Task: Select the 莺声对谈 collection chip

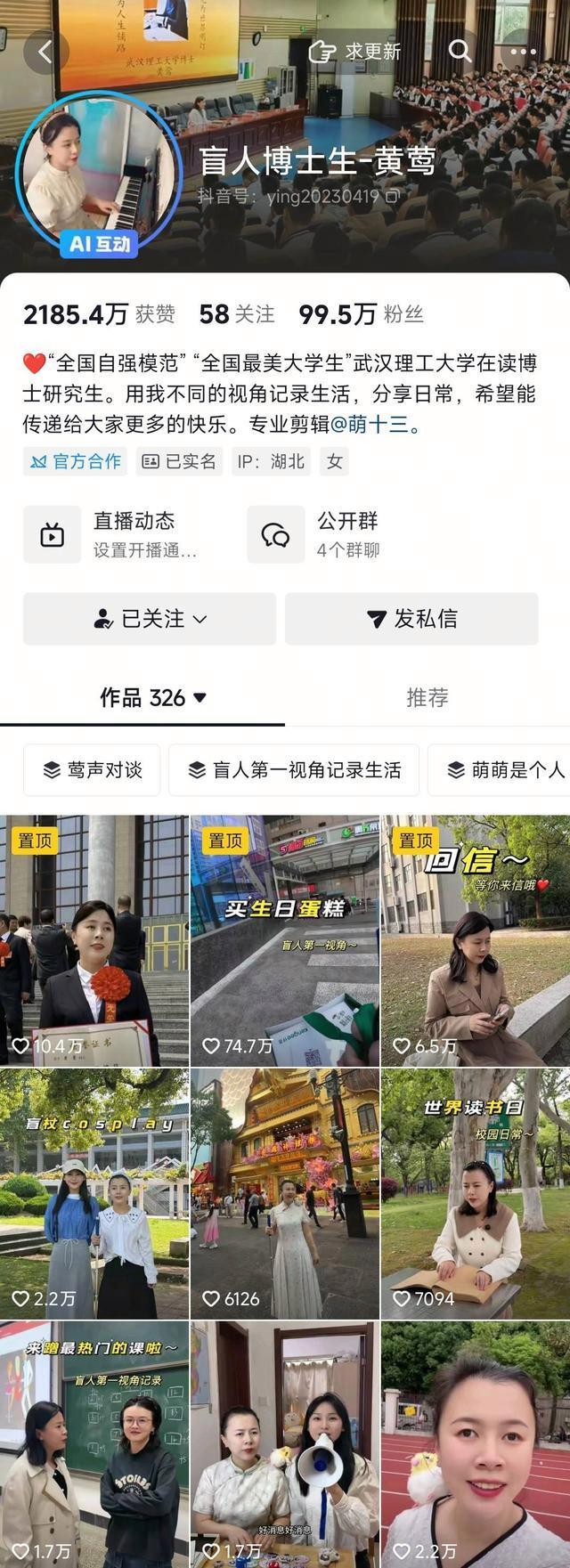Action: [92, 770]
